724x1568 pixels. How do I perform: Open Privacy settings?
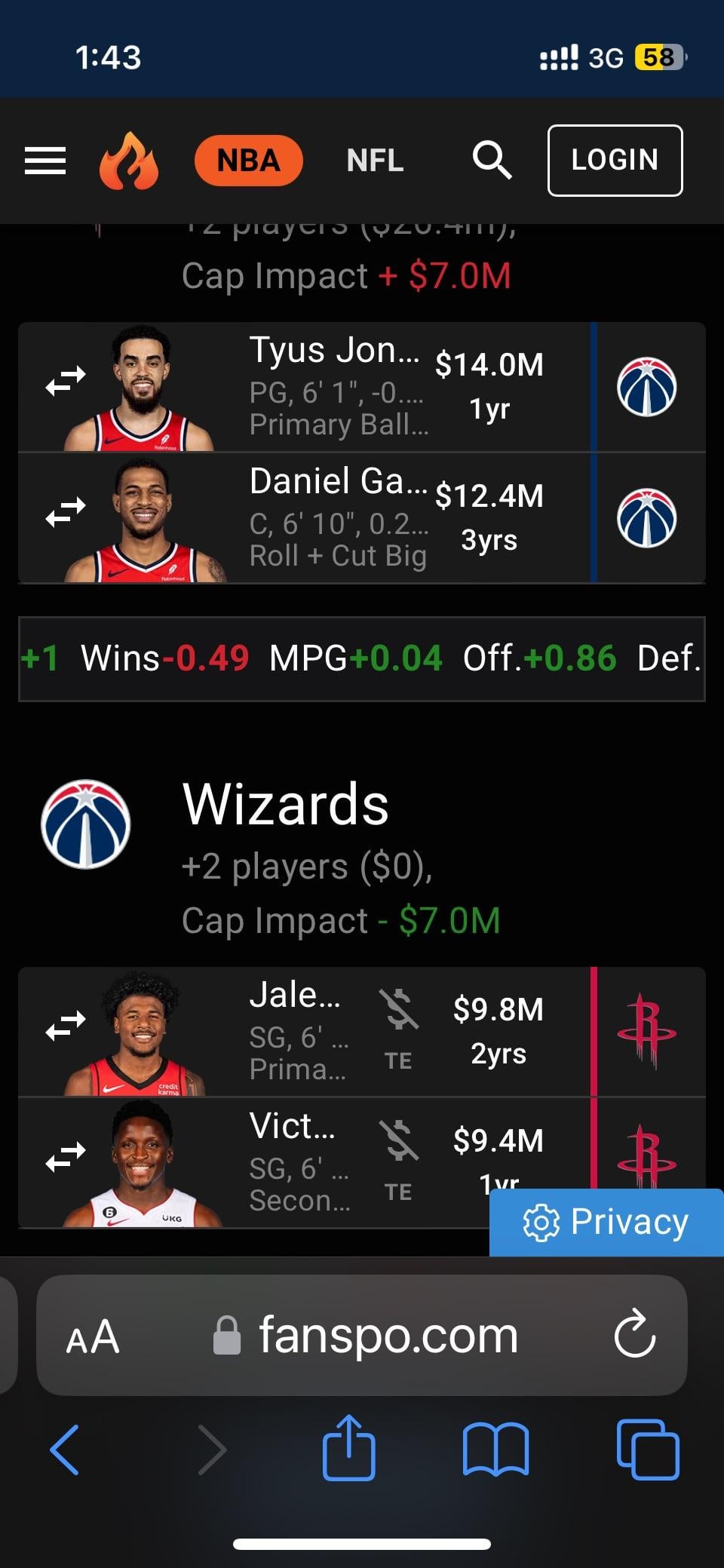click(x=607, y=1222)
